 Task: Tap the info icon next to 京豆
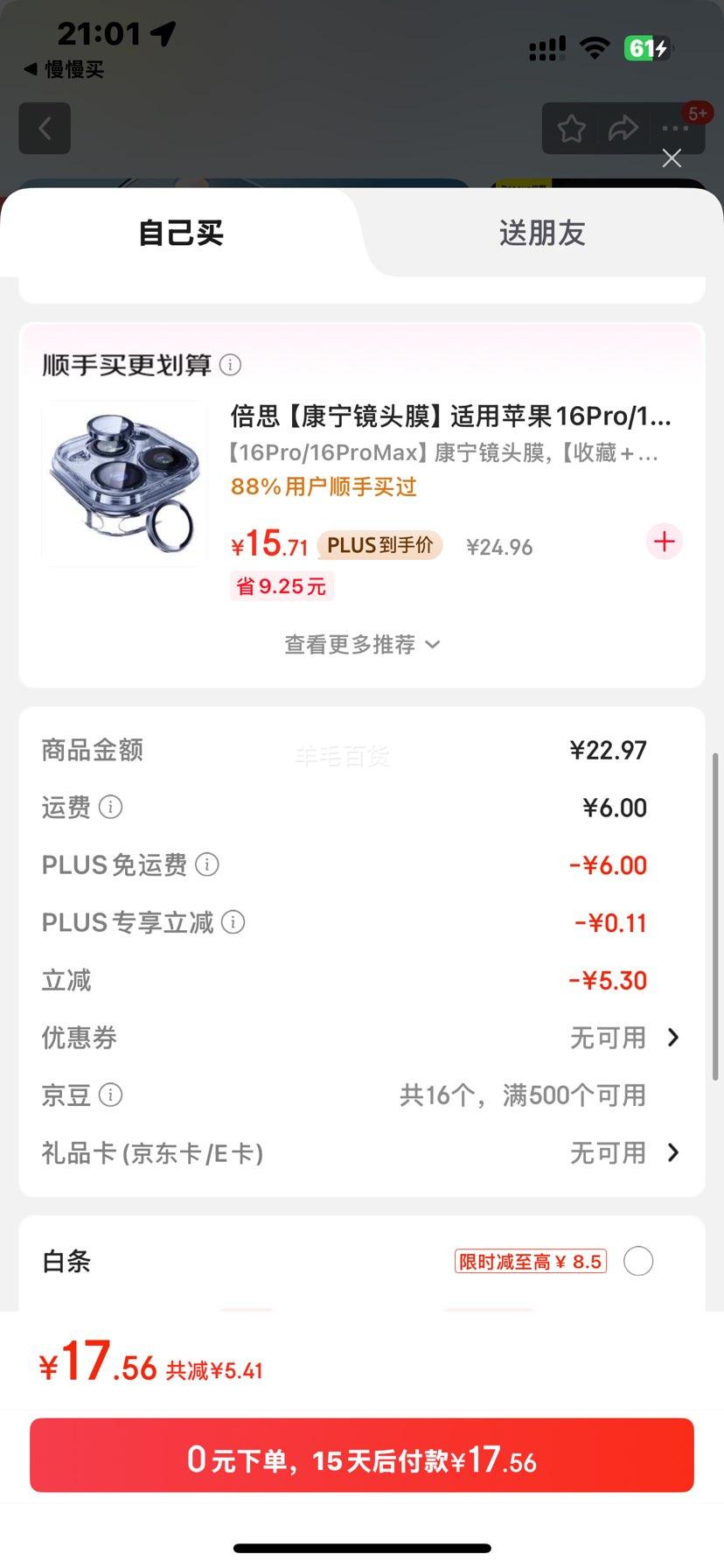pyautogui.click(x=108, y=1095)
